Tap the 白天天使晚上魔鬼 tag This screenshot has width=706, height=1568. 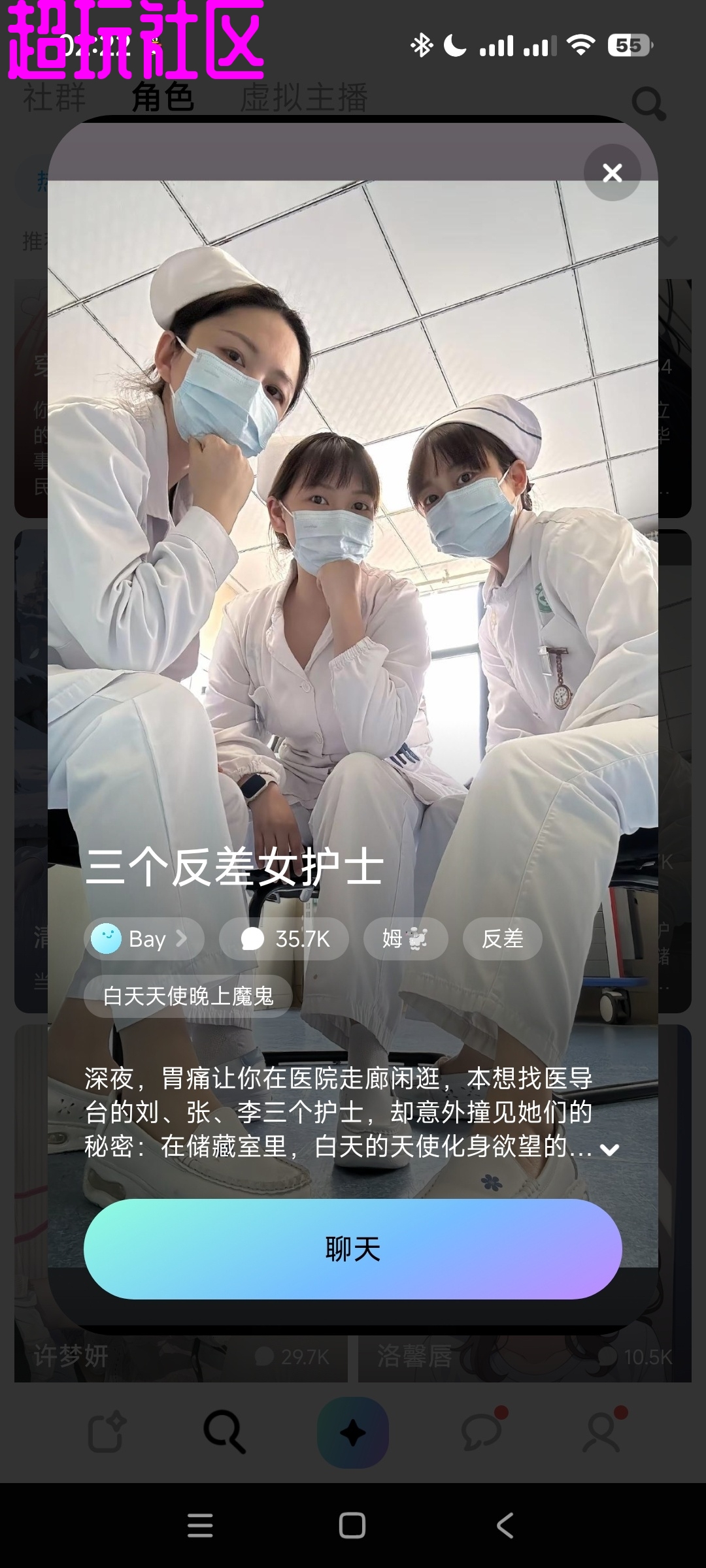pyautogui.click(x=188, y=996)
